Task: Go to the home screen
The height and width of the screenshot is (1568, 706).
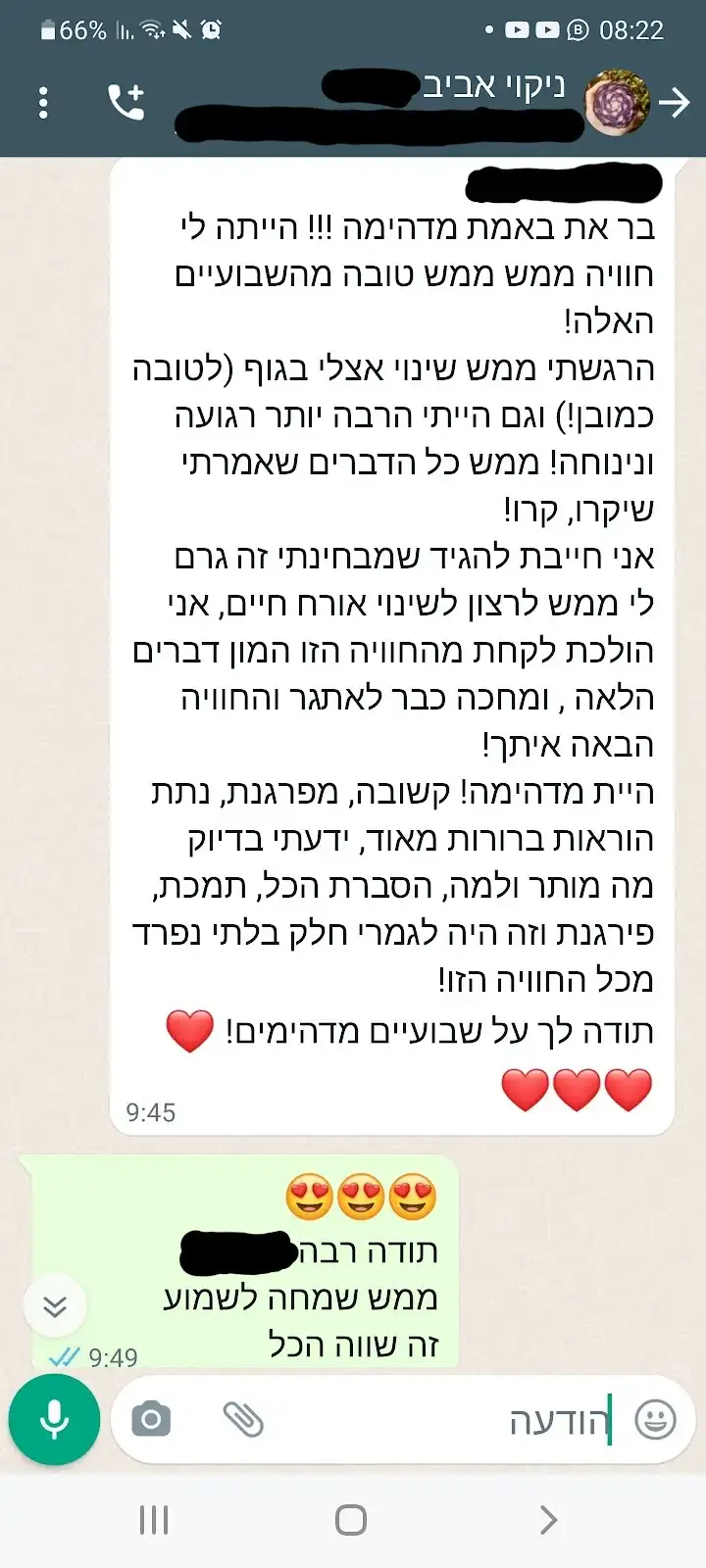Action: click(x=351, y=1520)
